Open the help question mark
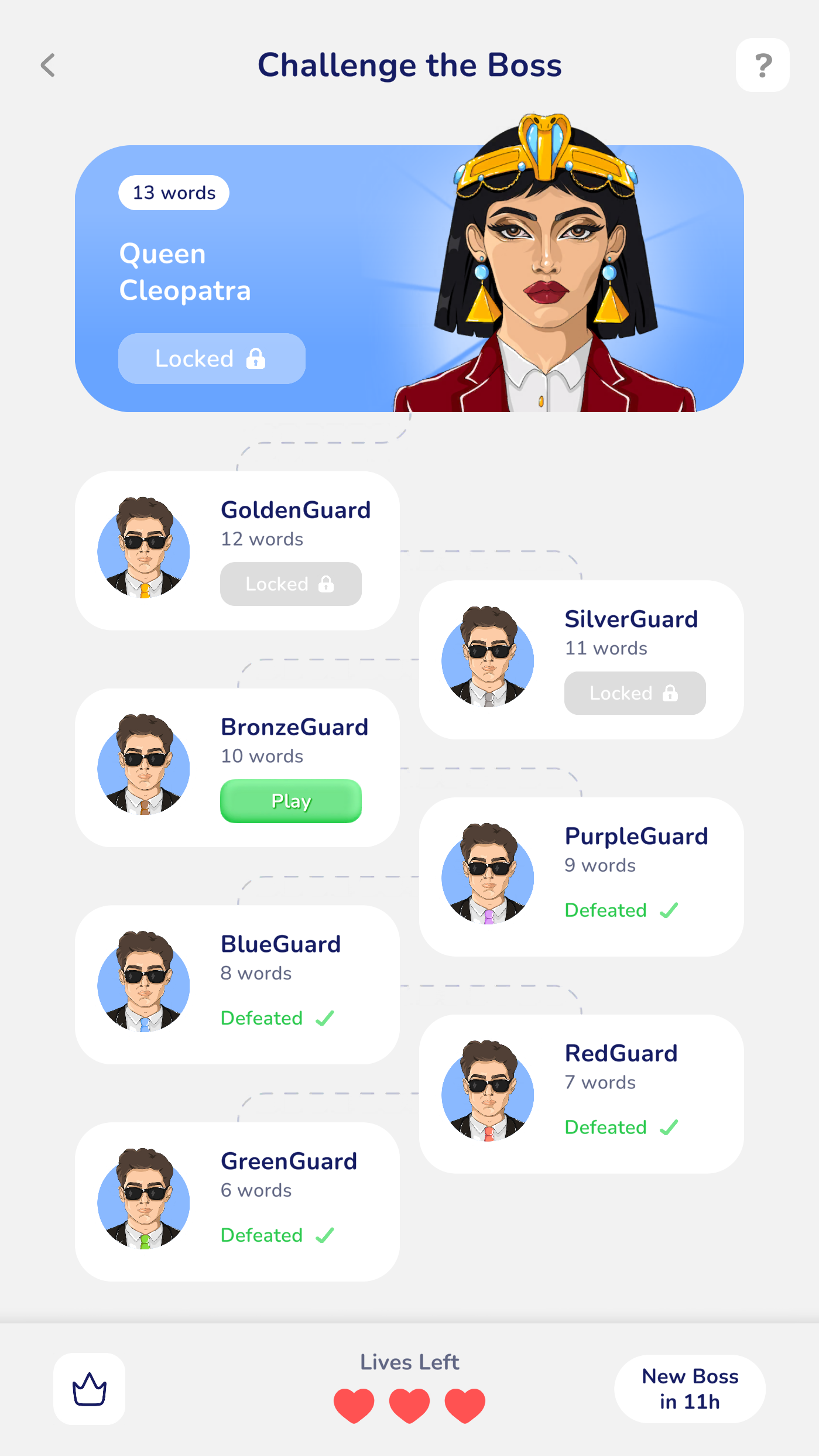Image resolution: width=819 pixels, height=1456 pixels. coord(762,65)
